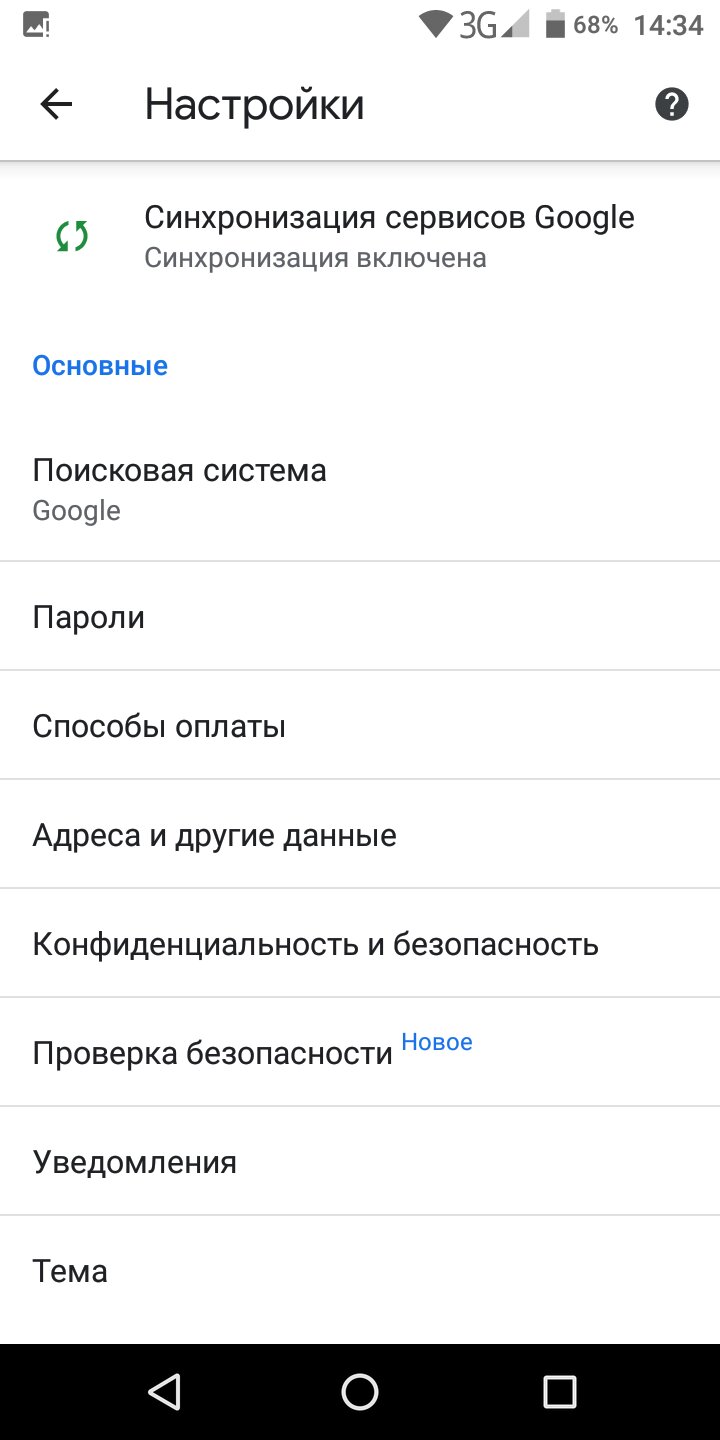Open Адреса и другие данные
Image resolution: width=720 pixels, height=1440 pixels.
pos(360,834)
